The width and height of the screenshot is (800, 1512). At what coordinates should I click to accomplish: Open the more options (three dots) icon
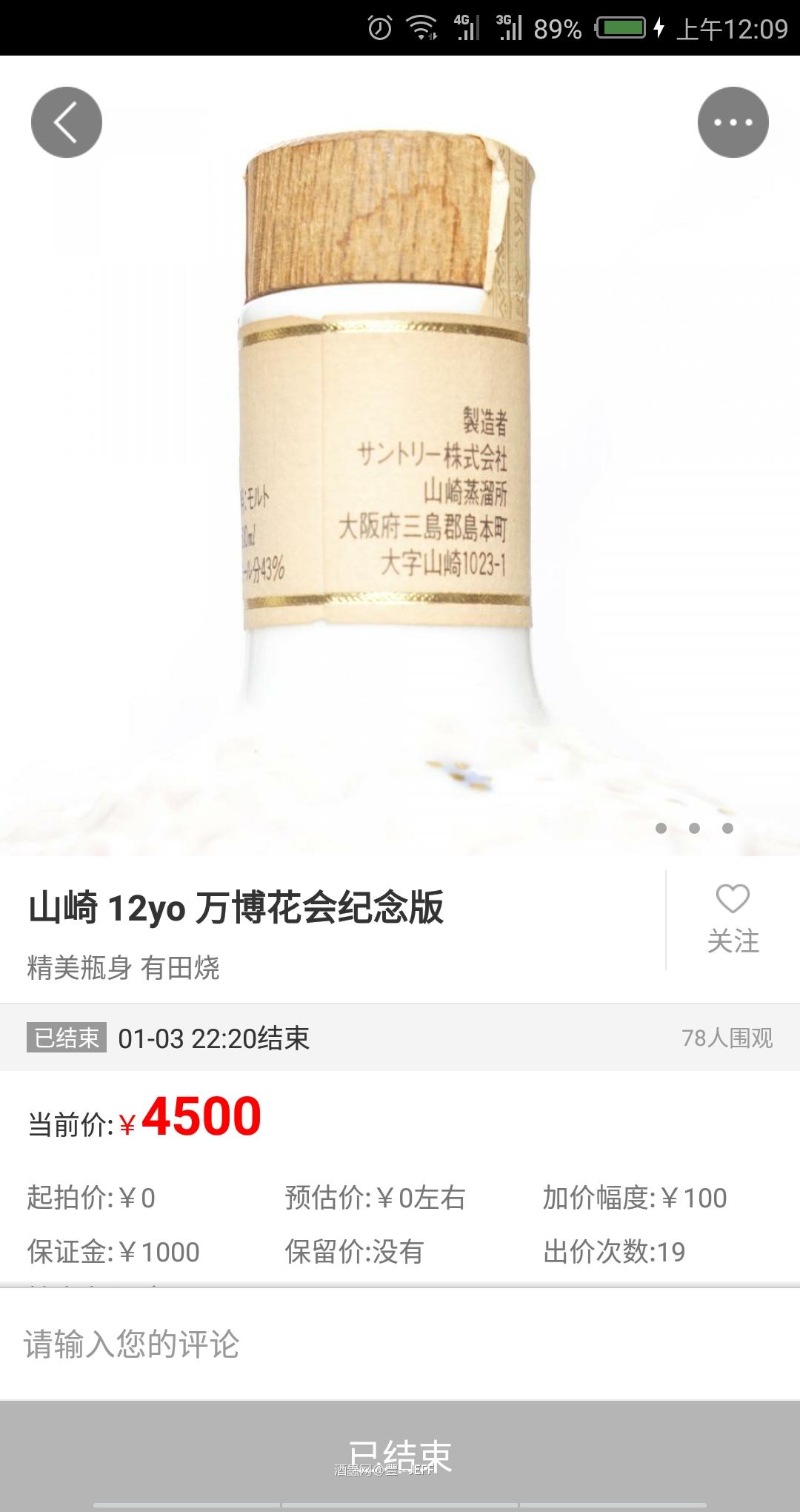point(733,121)
